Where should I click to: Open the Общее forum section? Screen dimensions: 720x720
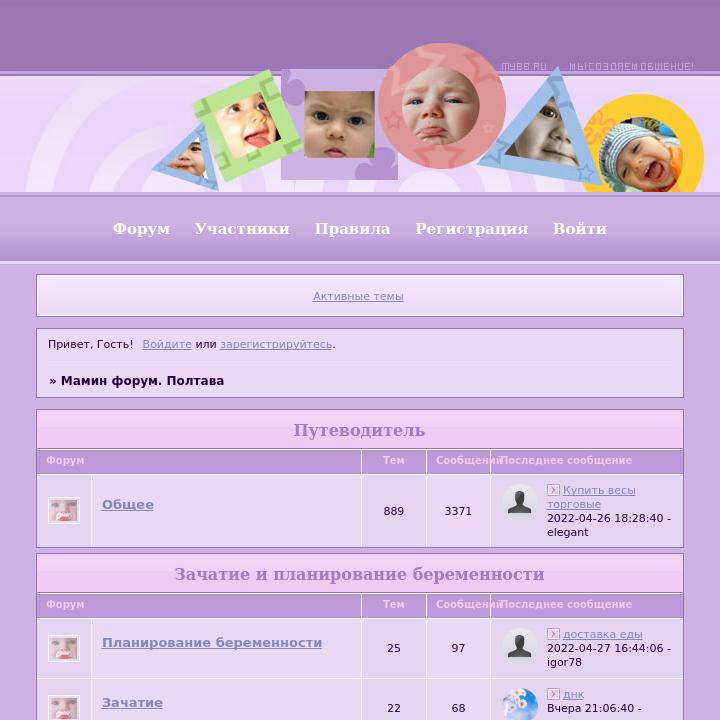pyautogui.click(x=128, y=505)
